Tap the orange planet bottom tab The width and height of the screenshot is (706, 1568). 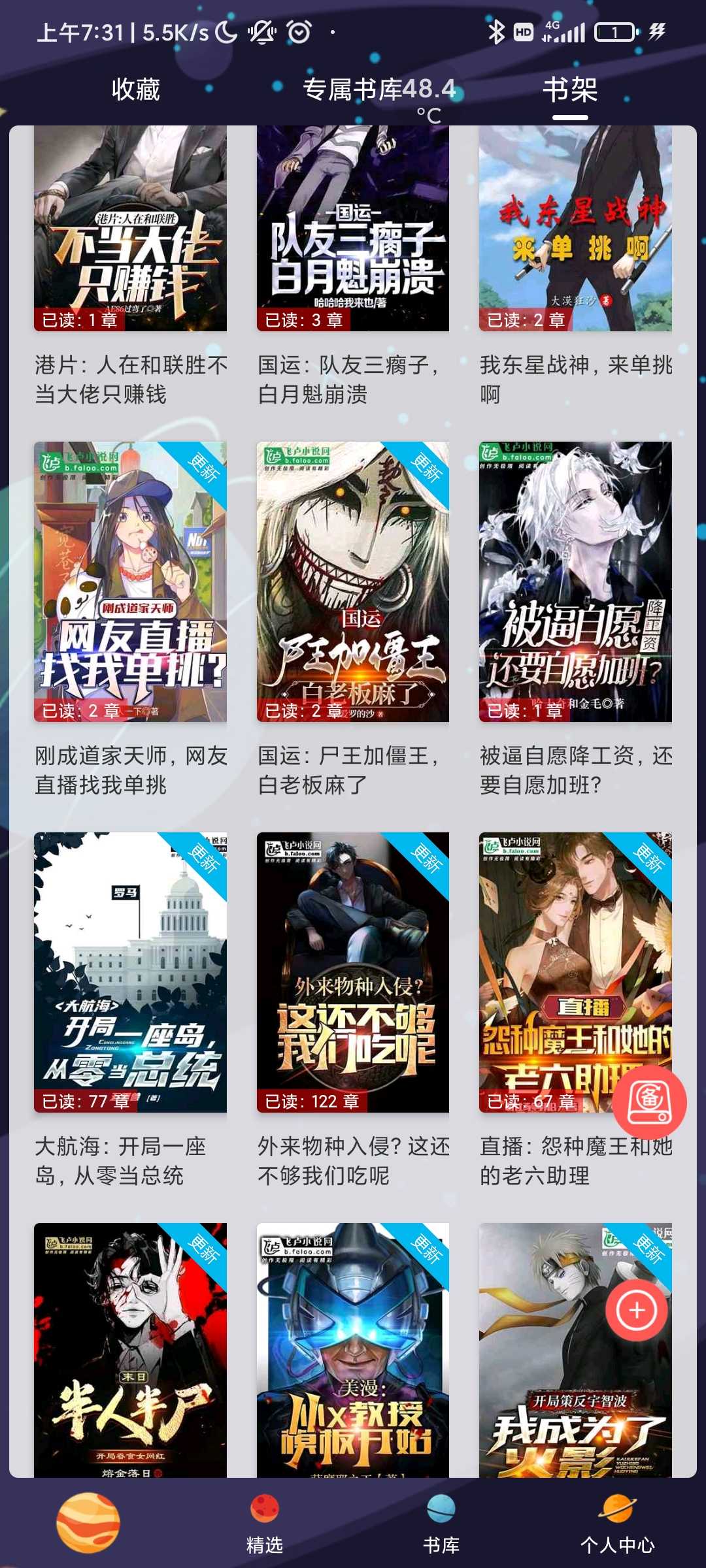[88, 1523]
